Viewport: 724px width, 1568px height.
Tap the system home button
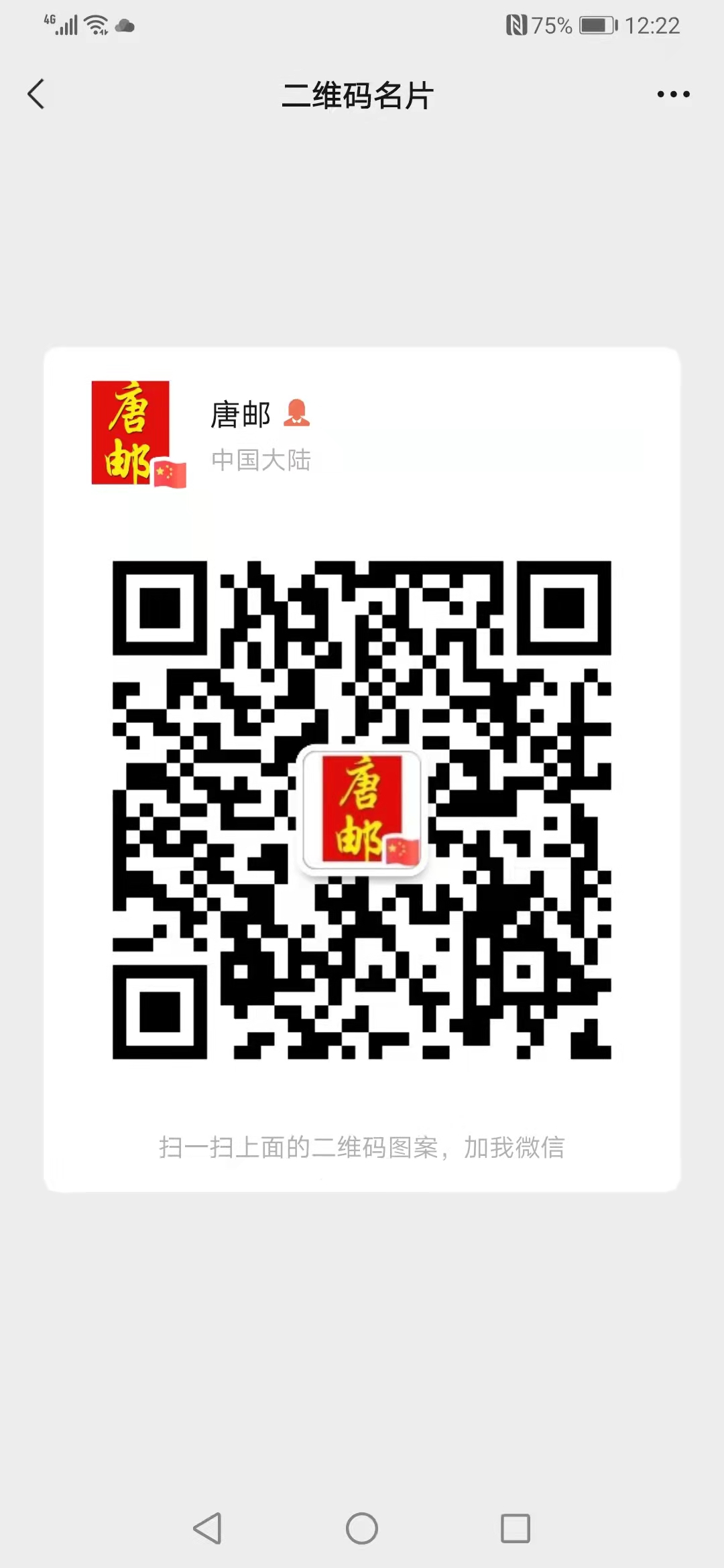tap(362, 1528)
